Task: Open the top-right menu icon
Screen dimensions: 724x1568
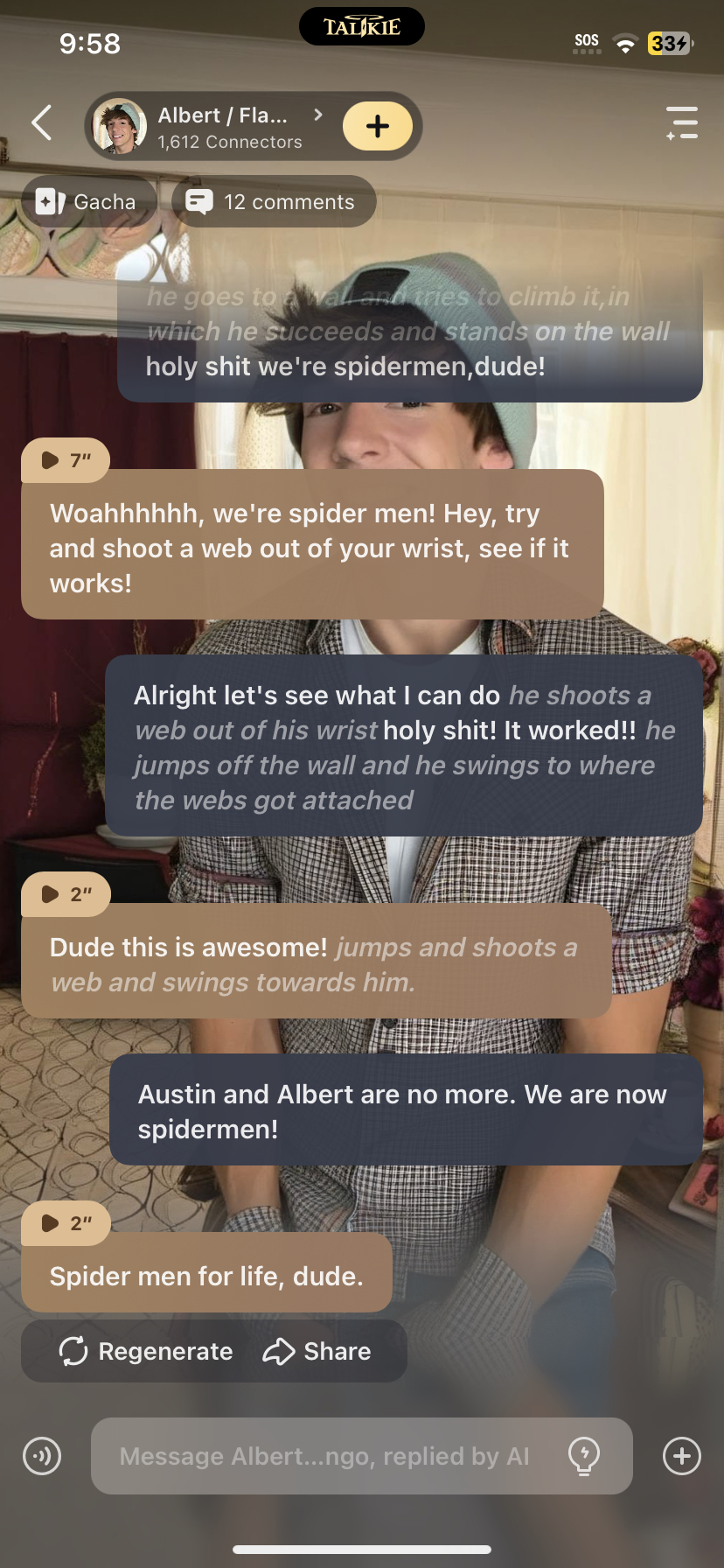Action: [681, 123]
